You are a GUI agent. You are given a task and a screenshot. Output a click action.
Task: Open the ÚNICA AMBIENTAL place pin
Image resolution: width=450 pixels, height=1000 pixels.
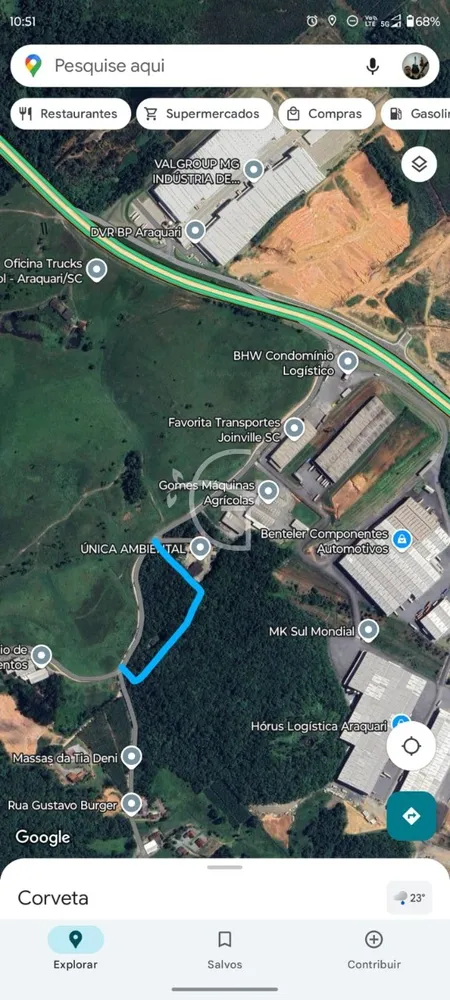[x=201, y=547]
